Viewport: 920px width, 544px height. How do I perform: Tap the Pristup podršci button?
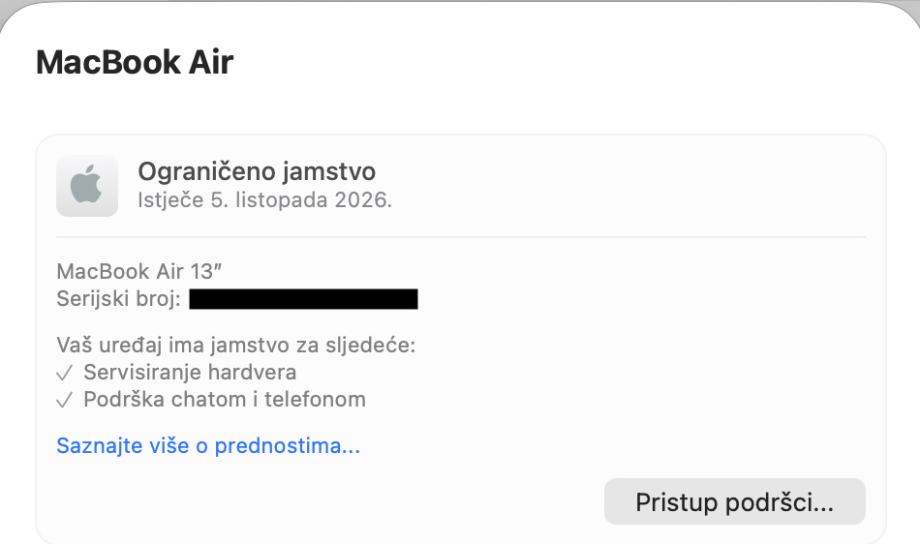734,502
